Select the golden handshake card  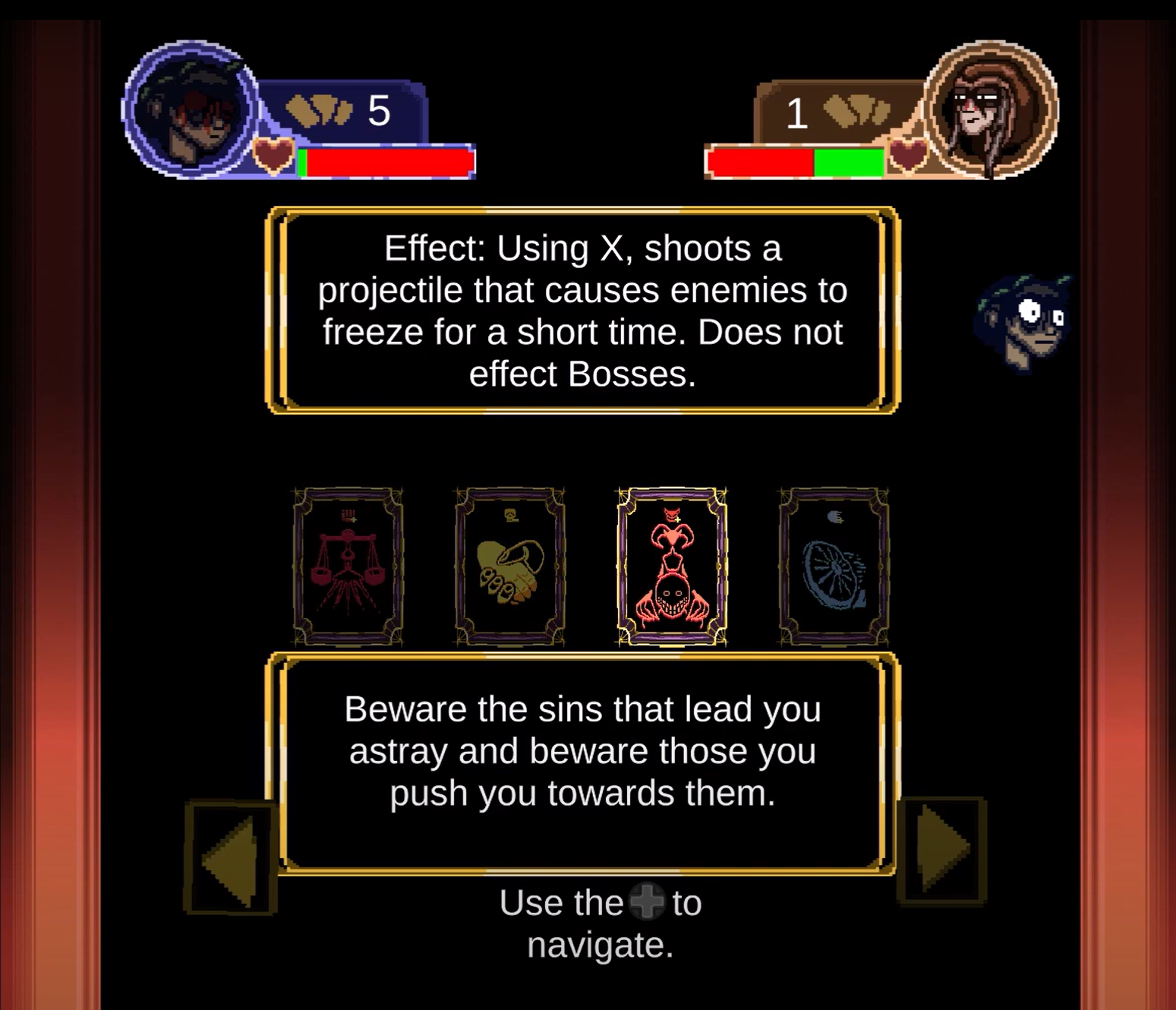tap(509, 567)
